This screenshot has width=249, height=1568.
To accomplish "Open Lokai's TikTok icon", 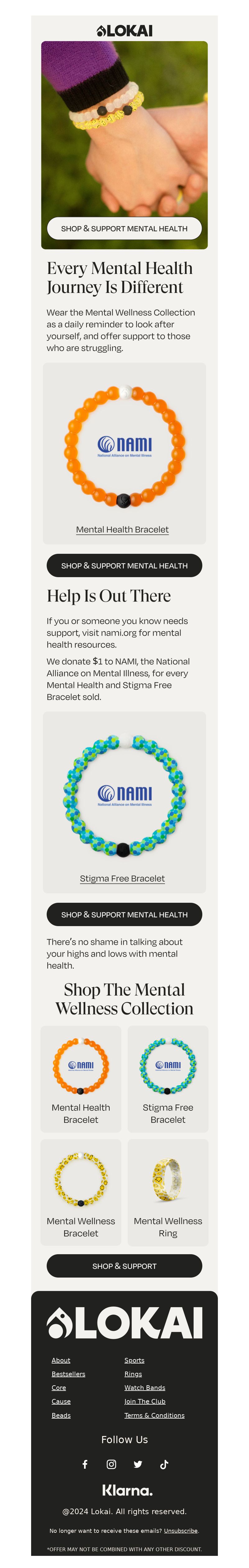I will 164,1464.
